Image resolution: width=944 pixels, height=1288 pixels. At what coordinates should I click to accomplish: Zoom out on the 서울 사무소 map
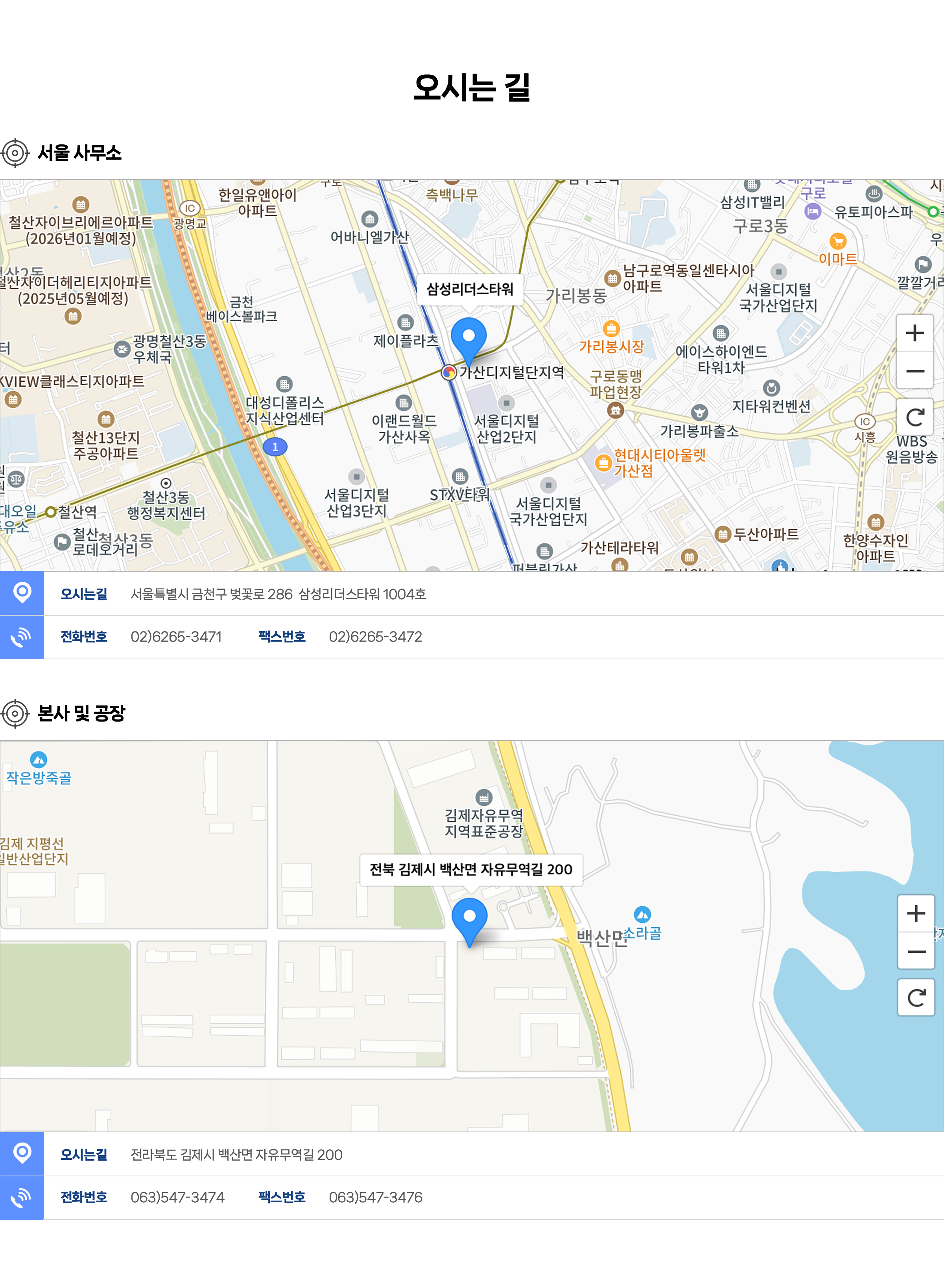pos(914,371)
